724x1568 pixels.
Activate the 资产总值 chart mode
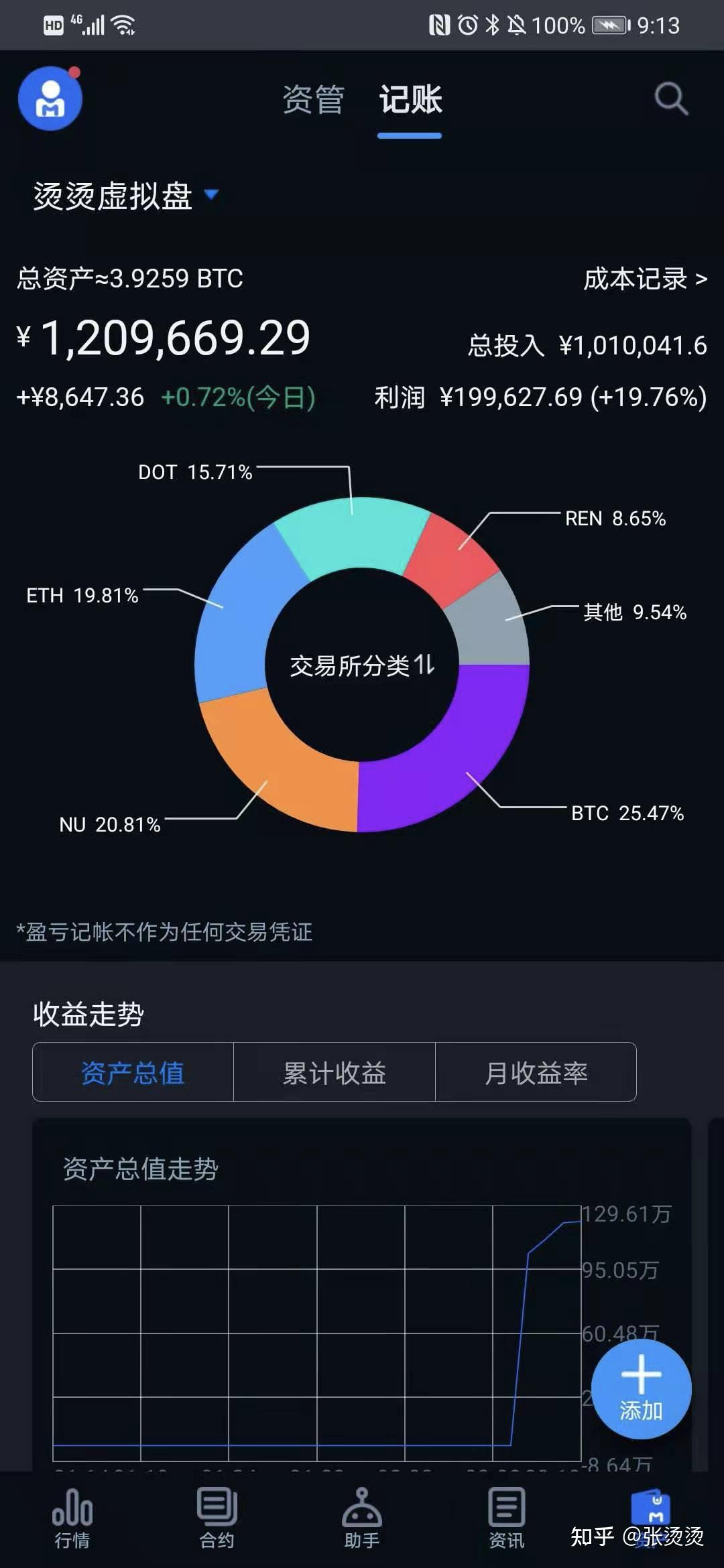133,1072
